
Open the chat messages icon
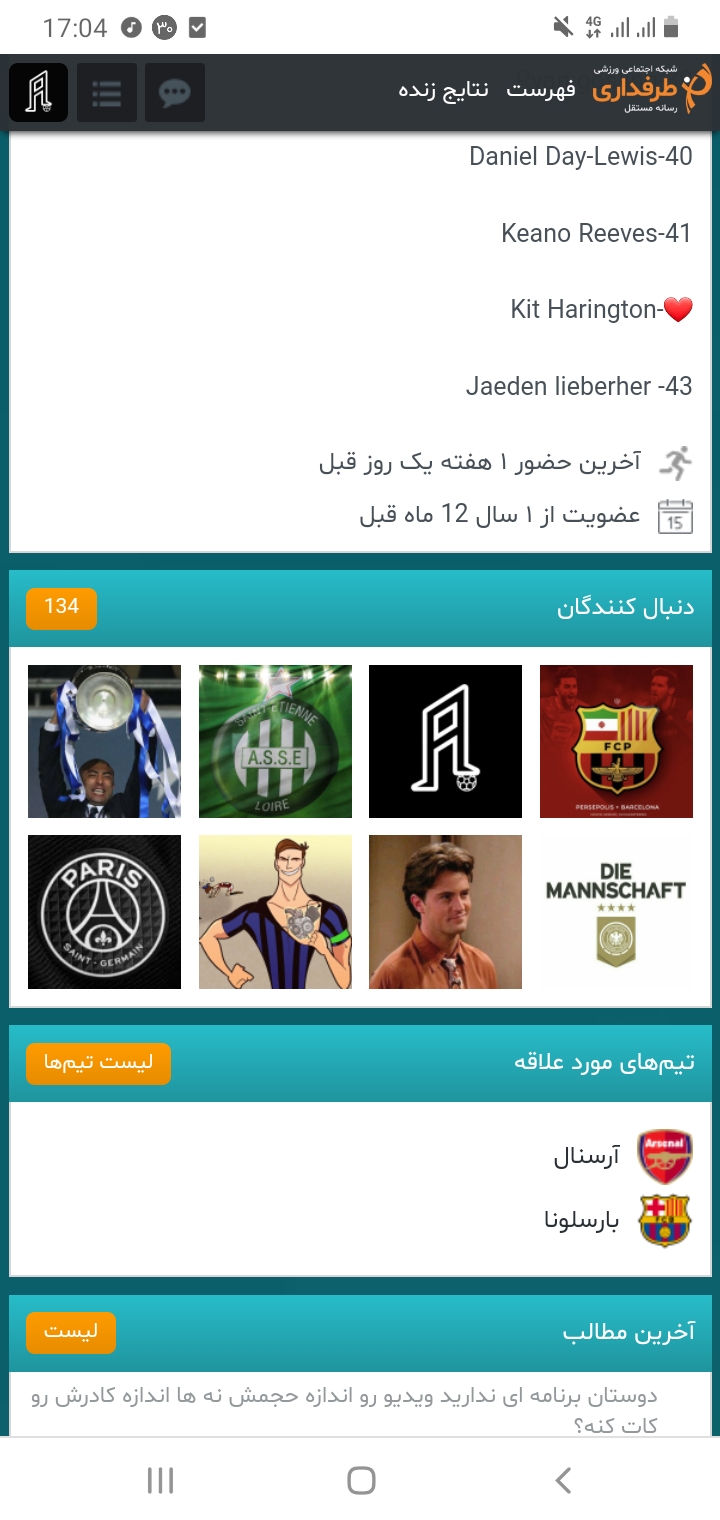(x=175, y=93)
